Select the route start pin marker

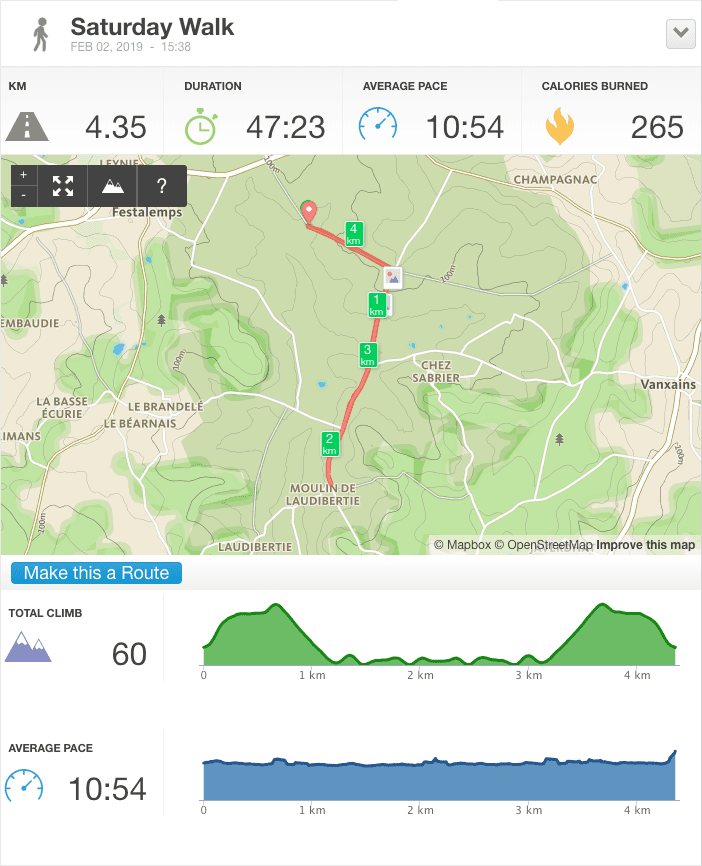309,211
